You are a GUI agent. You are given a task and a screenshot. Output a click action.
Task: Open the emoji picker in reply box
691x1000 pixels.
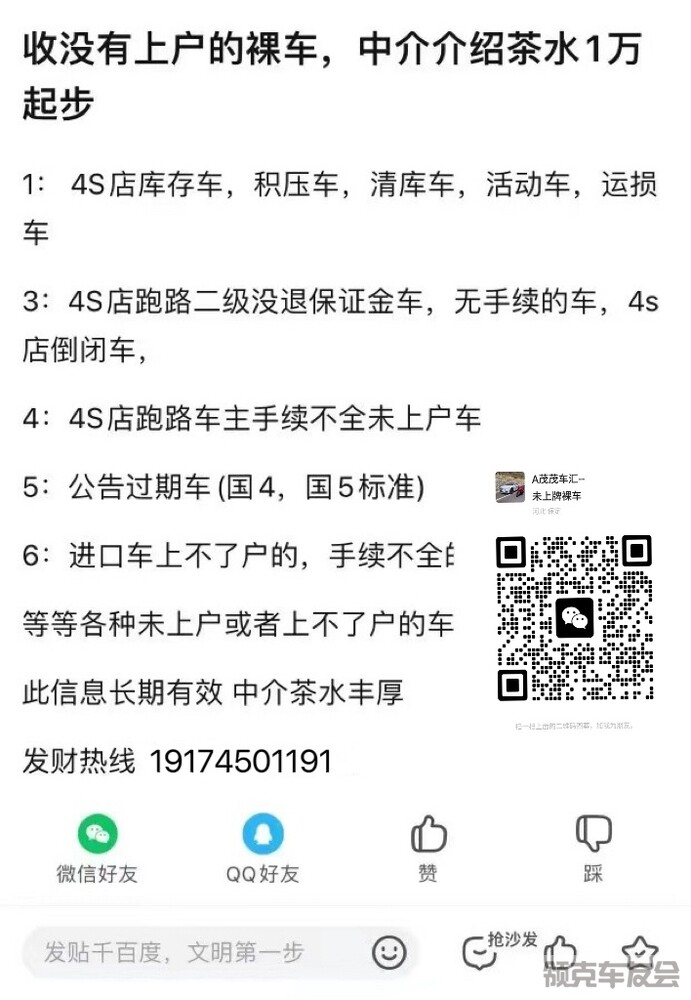click(389, 952)
